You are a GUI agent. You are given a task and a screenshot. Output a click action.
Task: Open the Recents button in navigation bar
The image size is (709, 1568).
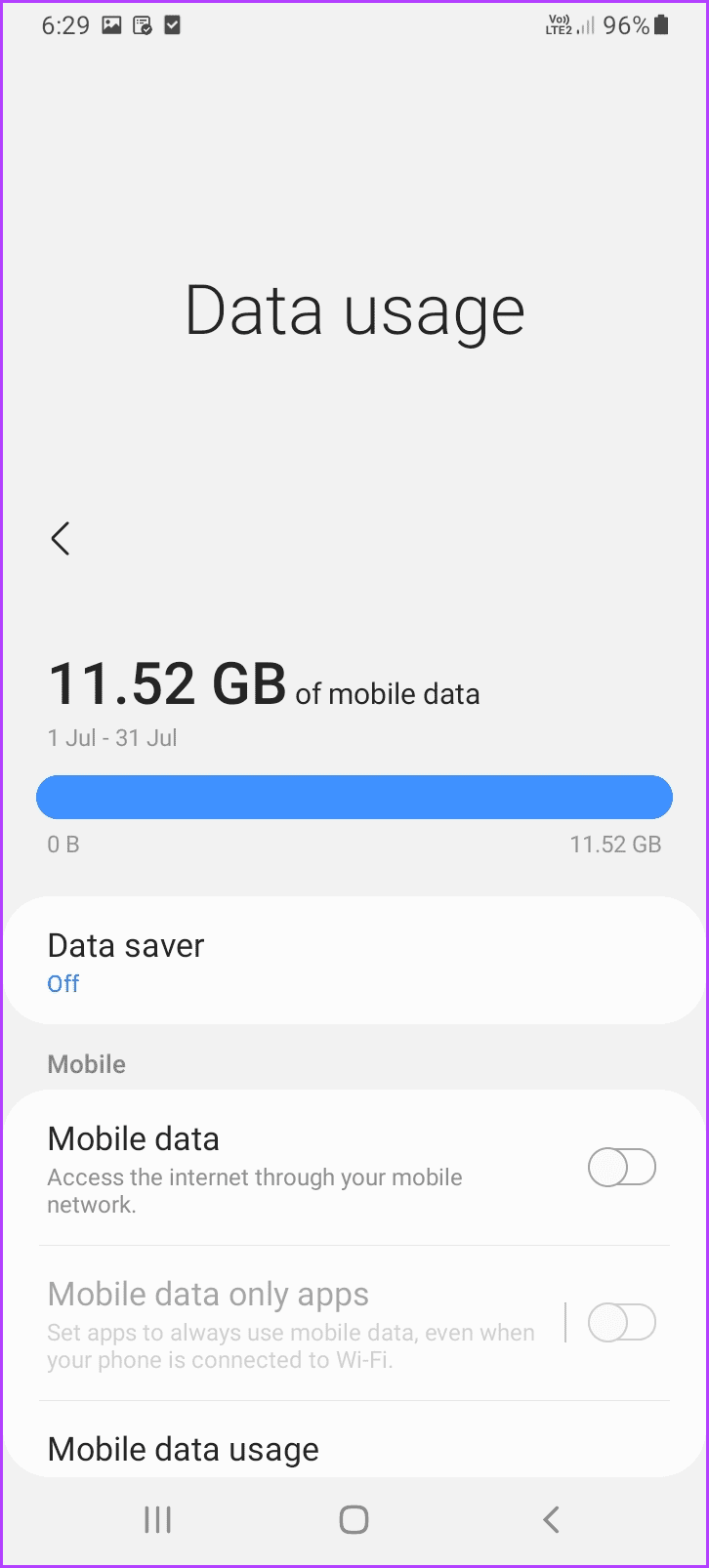coord(157,1519)
